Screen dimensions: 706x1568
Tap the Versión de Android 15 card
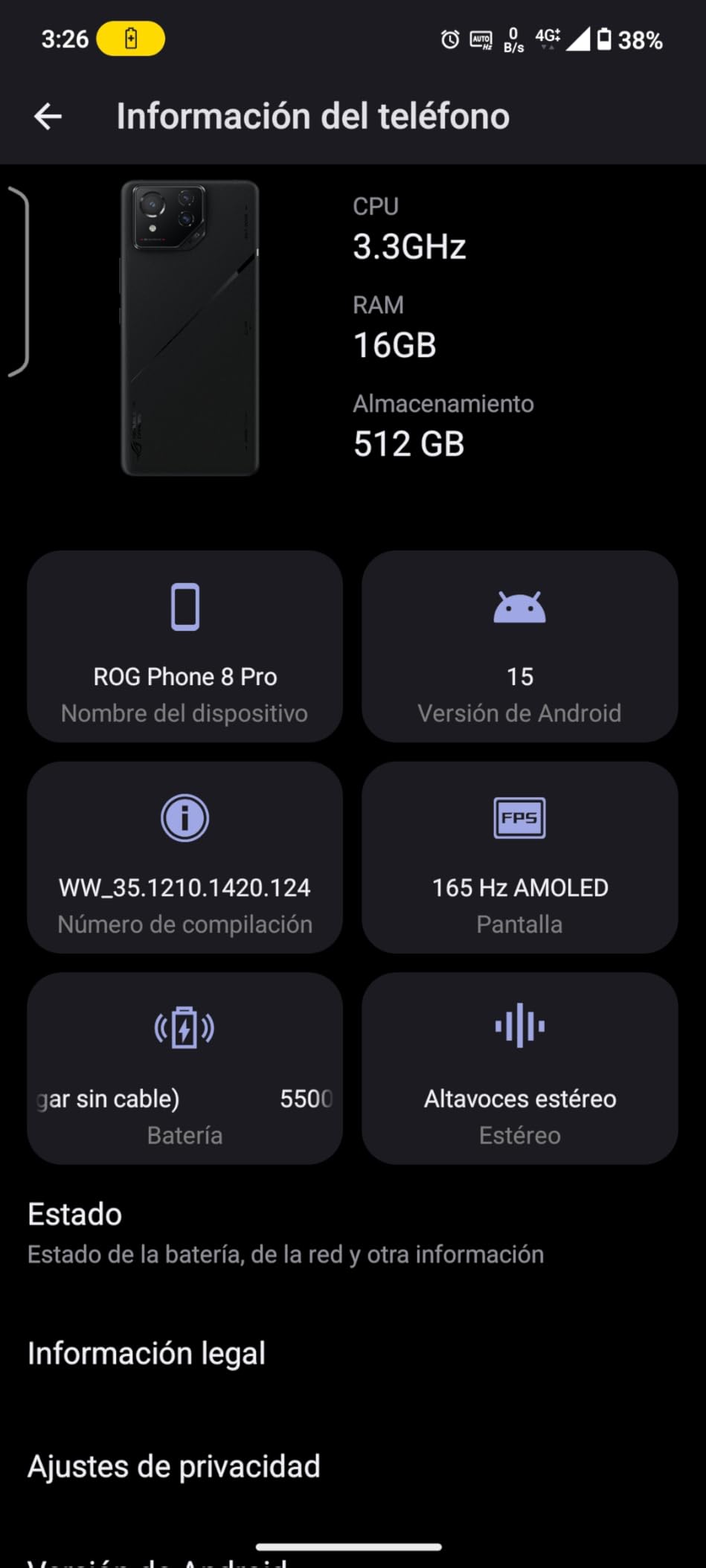[x=519, y=646]
